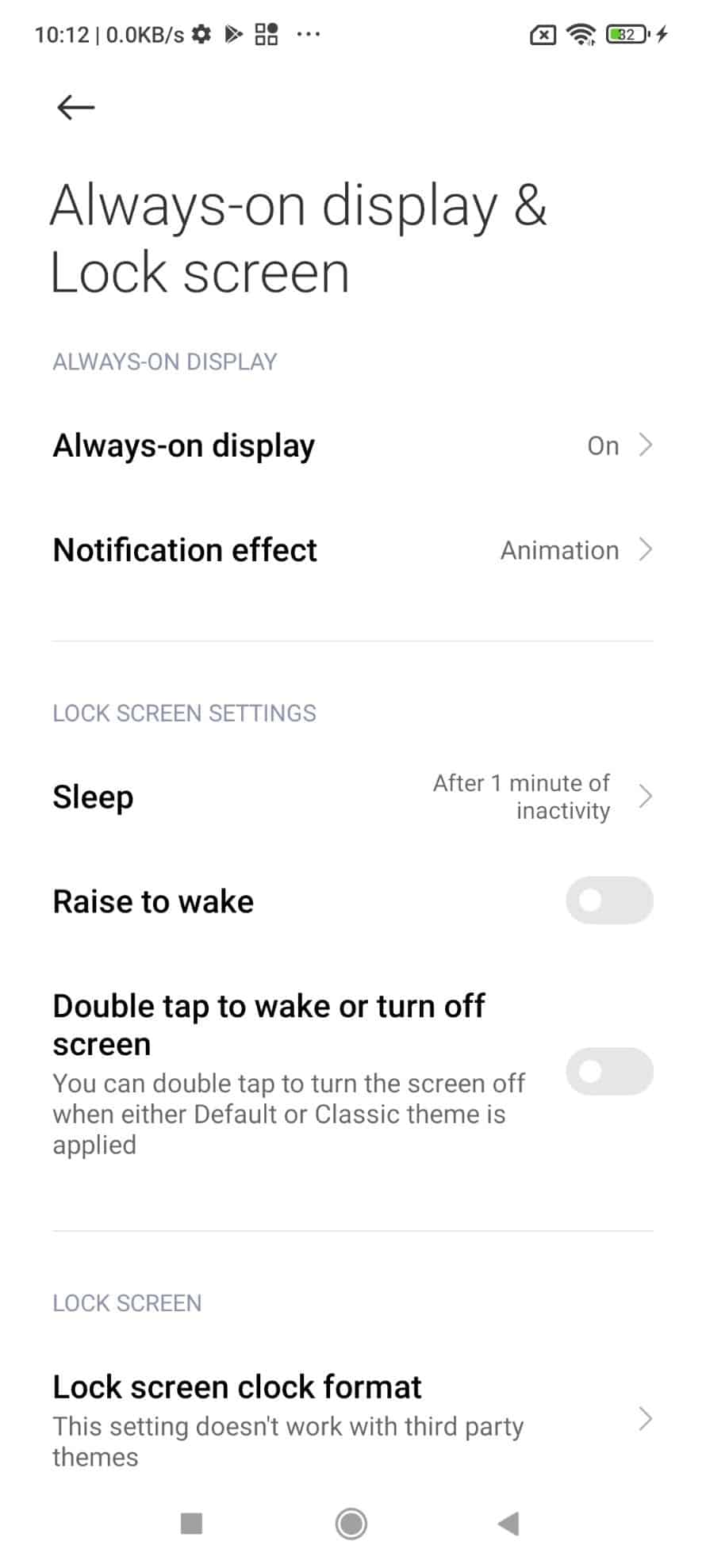The image size is (706, 1568).
Task: Open recent apps with square button
Action: (x=192, y=1523)
